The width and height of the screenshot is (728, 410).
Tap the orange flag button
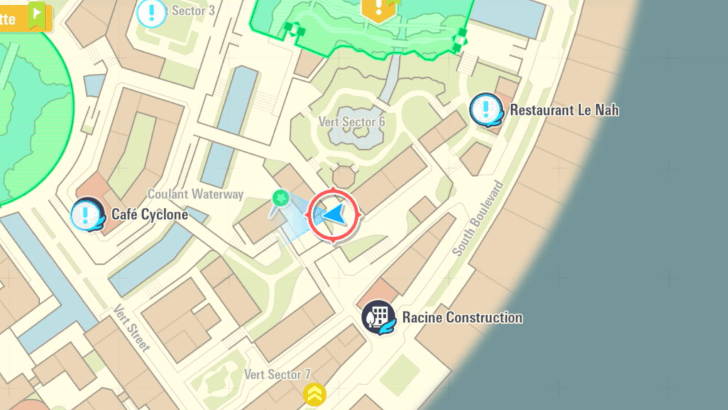pos(26,14)
